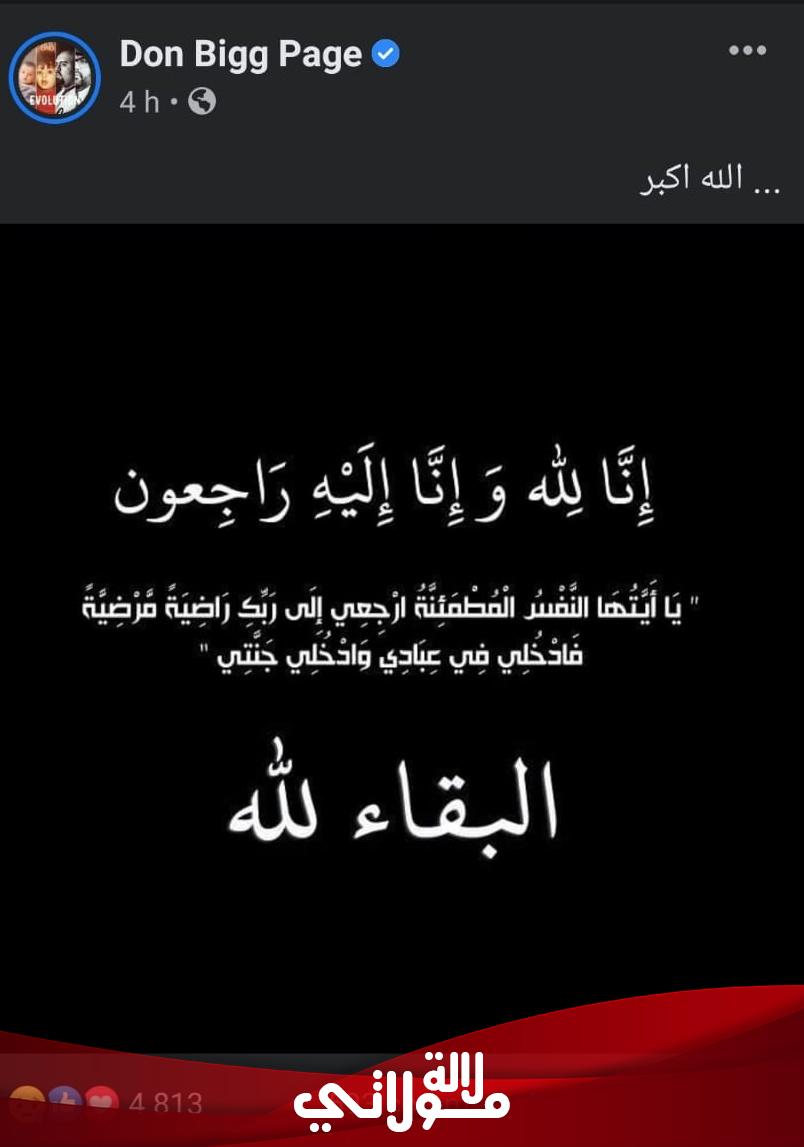804x1147 pixels.
Task: Open the black condolence image in the post
Action: [x=402, y=620]
